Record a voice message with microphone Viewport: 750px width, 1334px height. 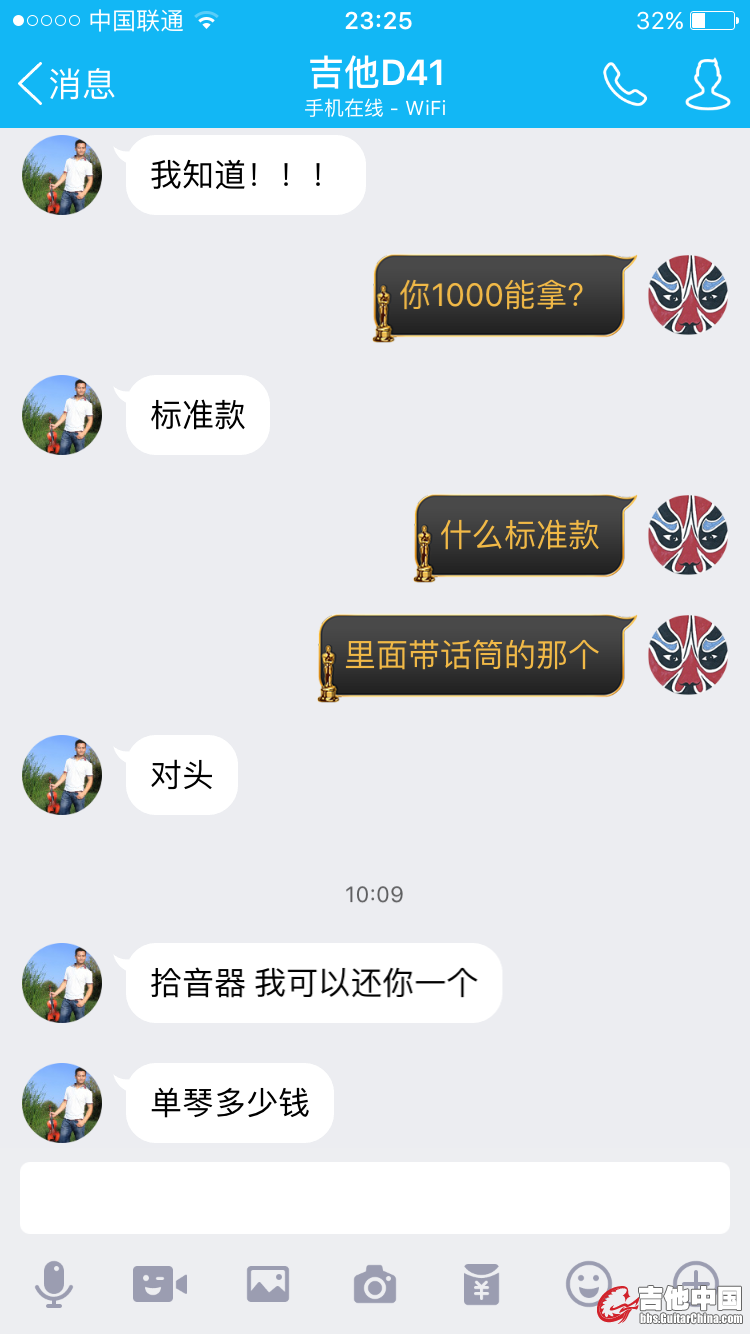53,1283
